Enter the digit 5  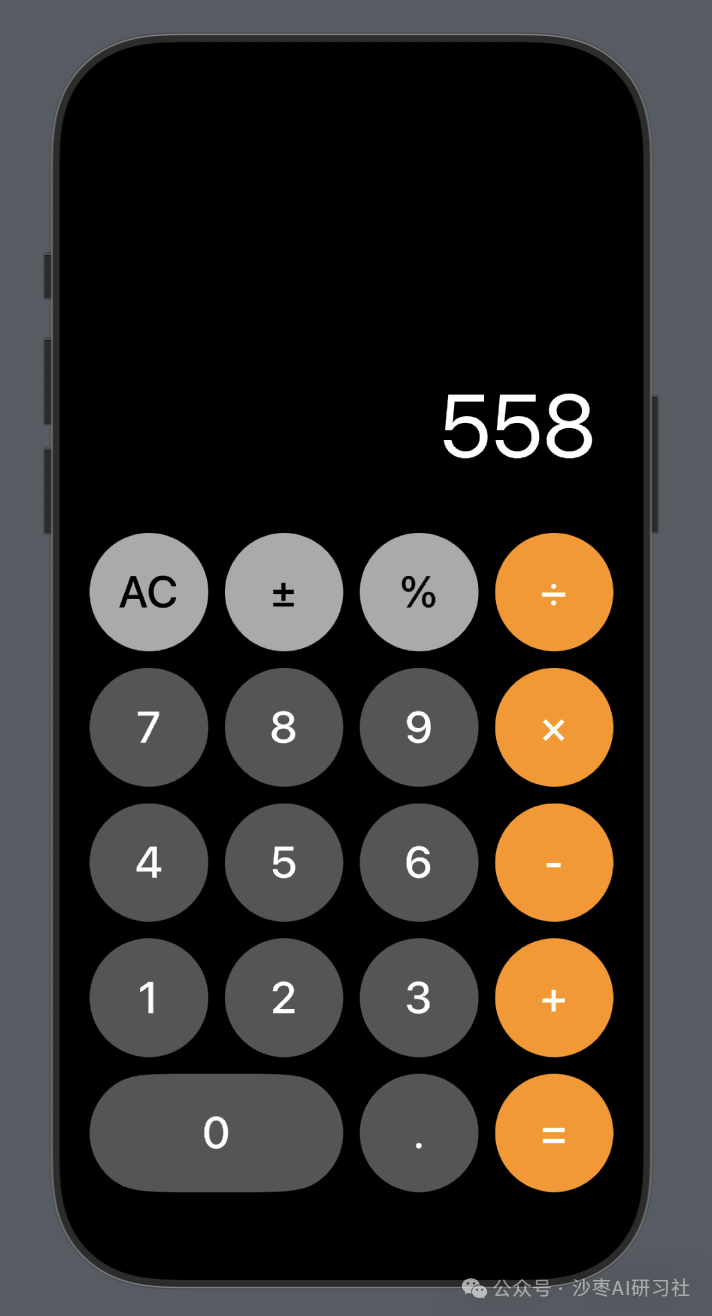tap(284, 862)
